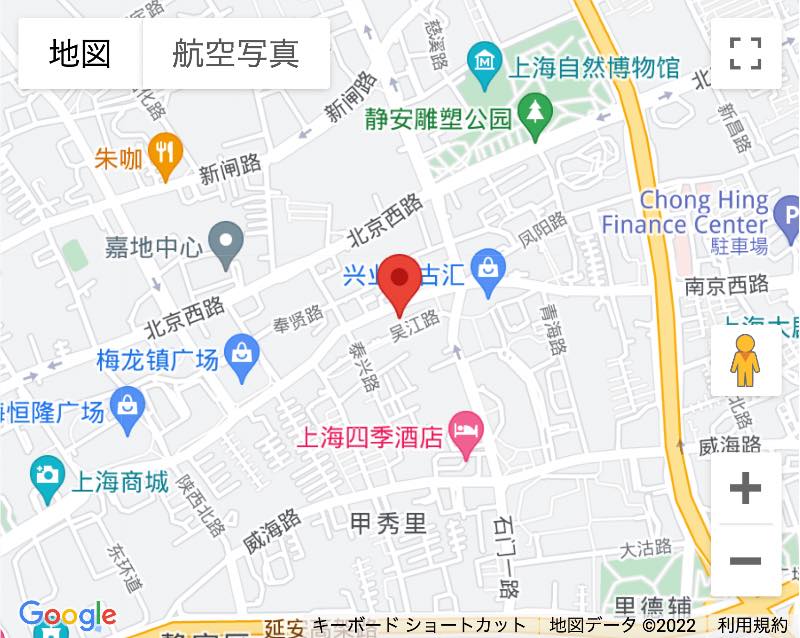Select the 上海商城 marker
The image size is (800, 638).
point(46,475)
